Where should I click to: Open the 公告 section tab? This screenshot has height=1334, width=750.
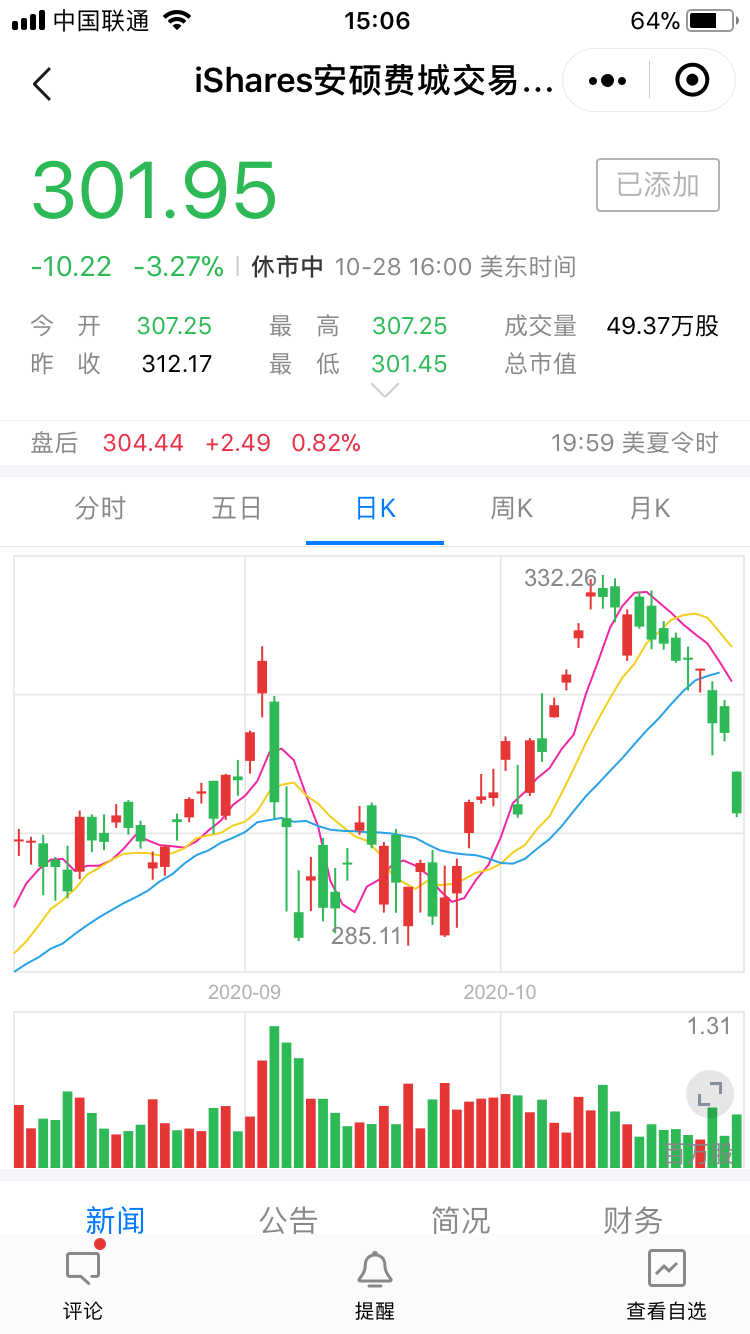pyautogui.click(x=288, y=1220)
